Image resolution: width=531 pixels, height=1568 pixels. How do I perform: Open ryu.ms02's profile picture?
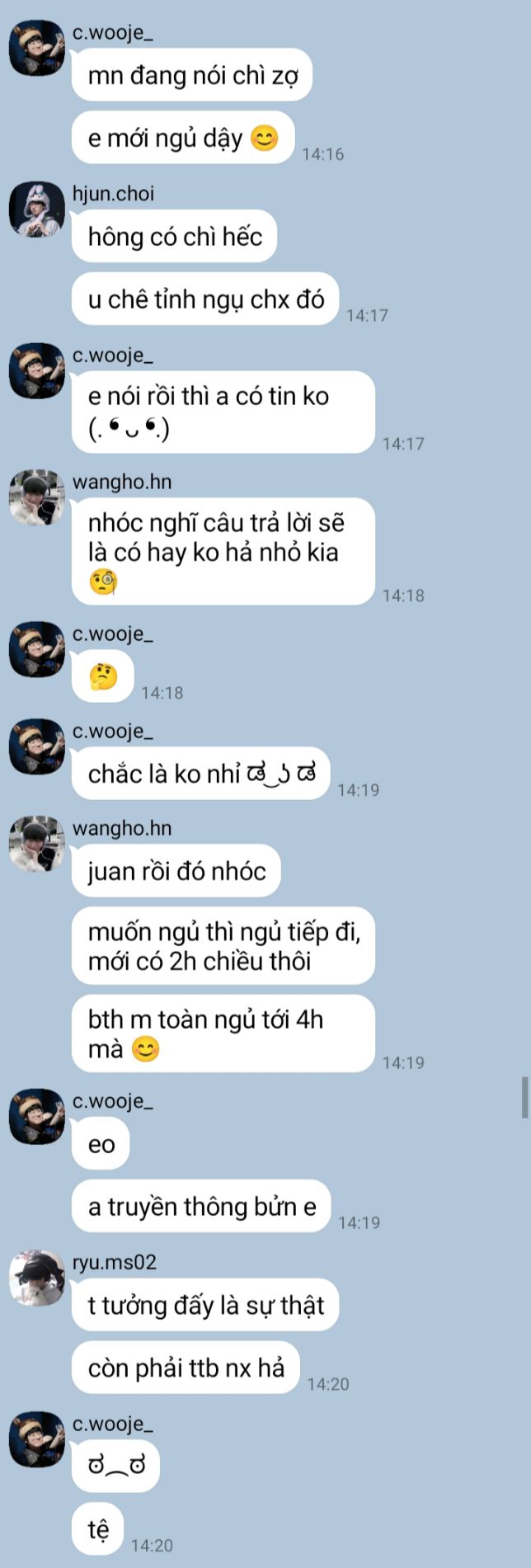point(36,1278)
